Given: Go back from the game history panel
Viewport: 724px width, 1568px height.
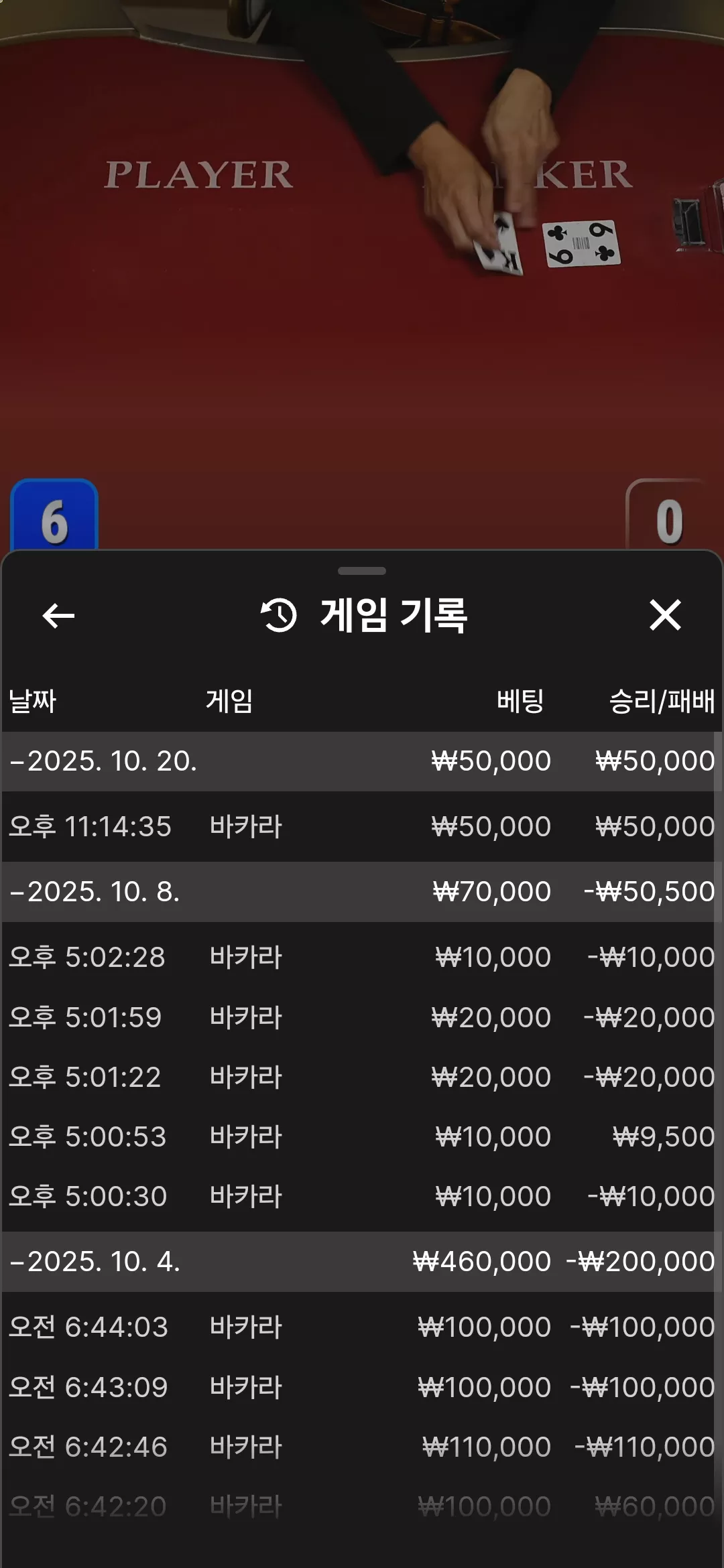Looking at the screenshot, I should pos(58,616).
